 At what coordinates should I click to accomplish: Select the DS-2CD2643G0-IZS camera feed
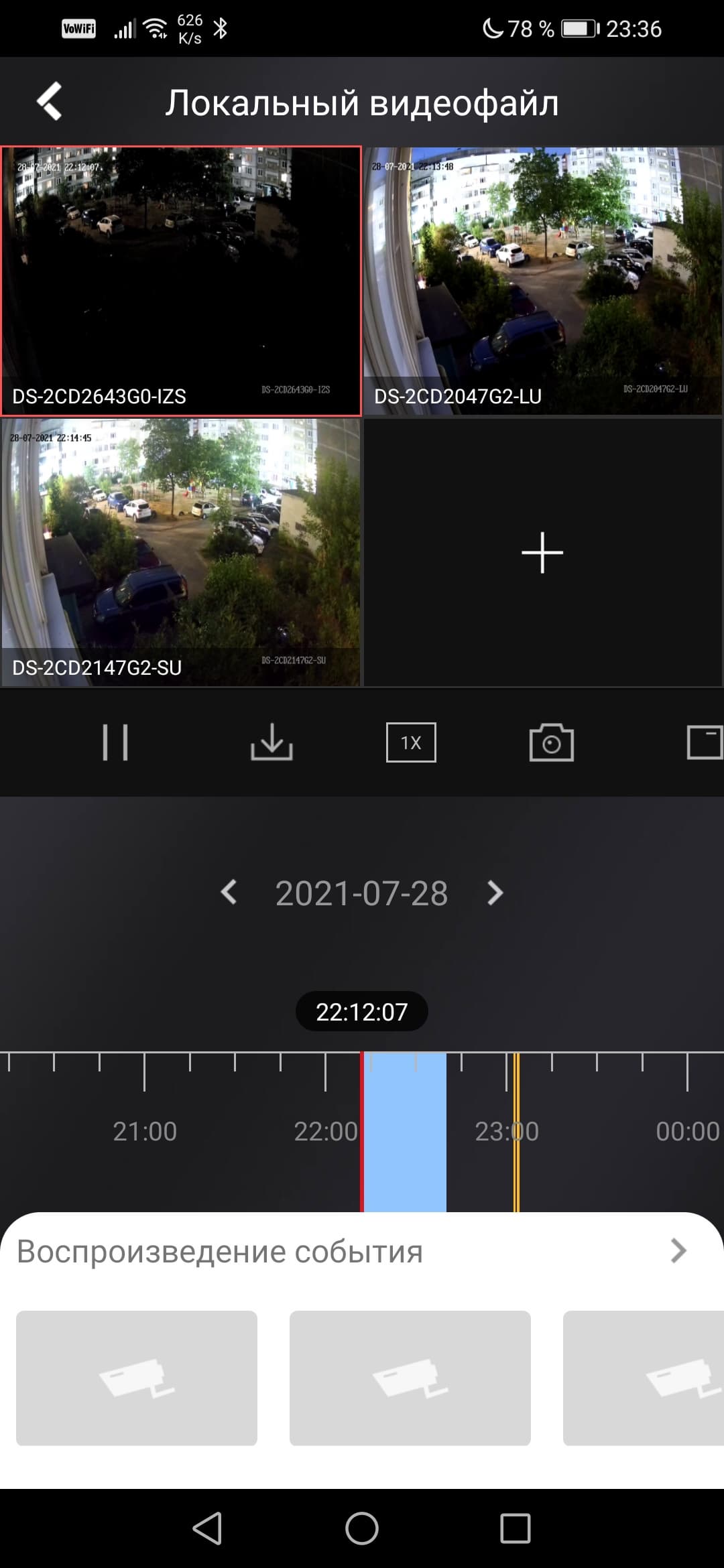pyautogui.click(x=181, y=281)
